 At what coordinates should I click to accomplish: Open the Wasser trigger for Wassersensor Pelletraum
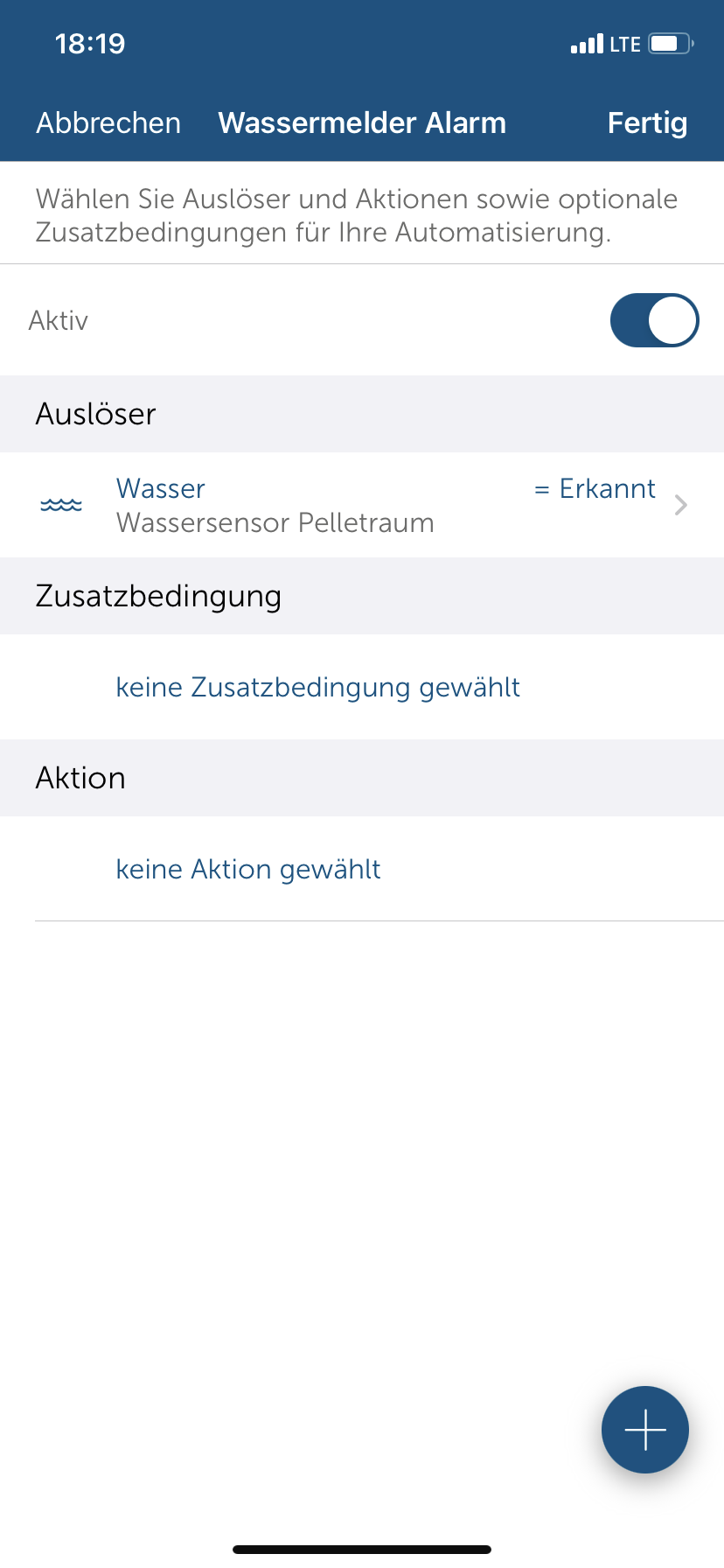pyautogui.click(x=362, y=505)
